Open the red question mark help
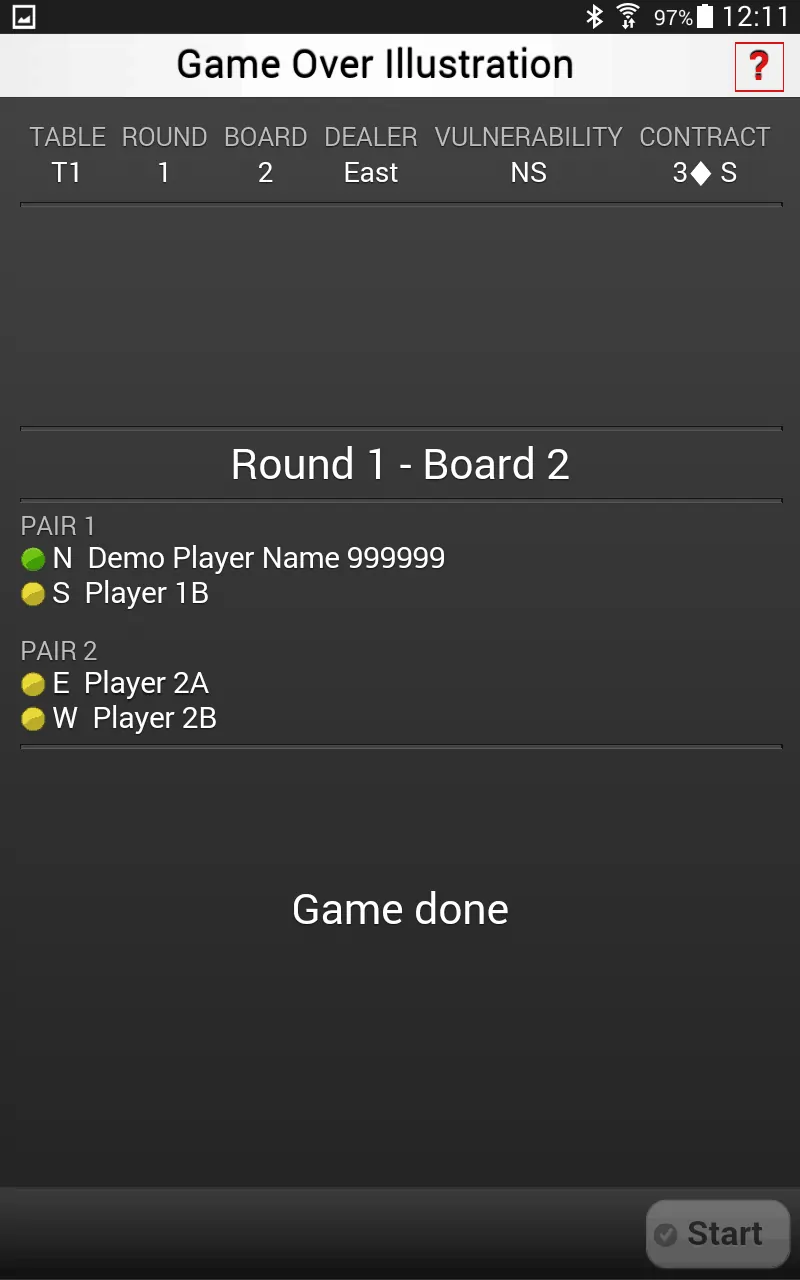This screenshot has width=800, height=1280. pyautogui.click(x=759, y=67)
